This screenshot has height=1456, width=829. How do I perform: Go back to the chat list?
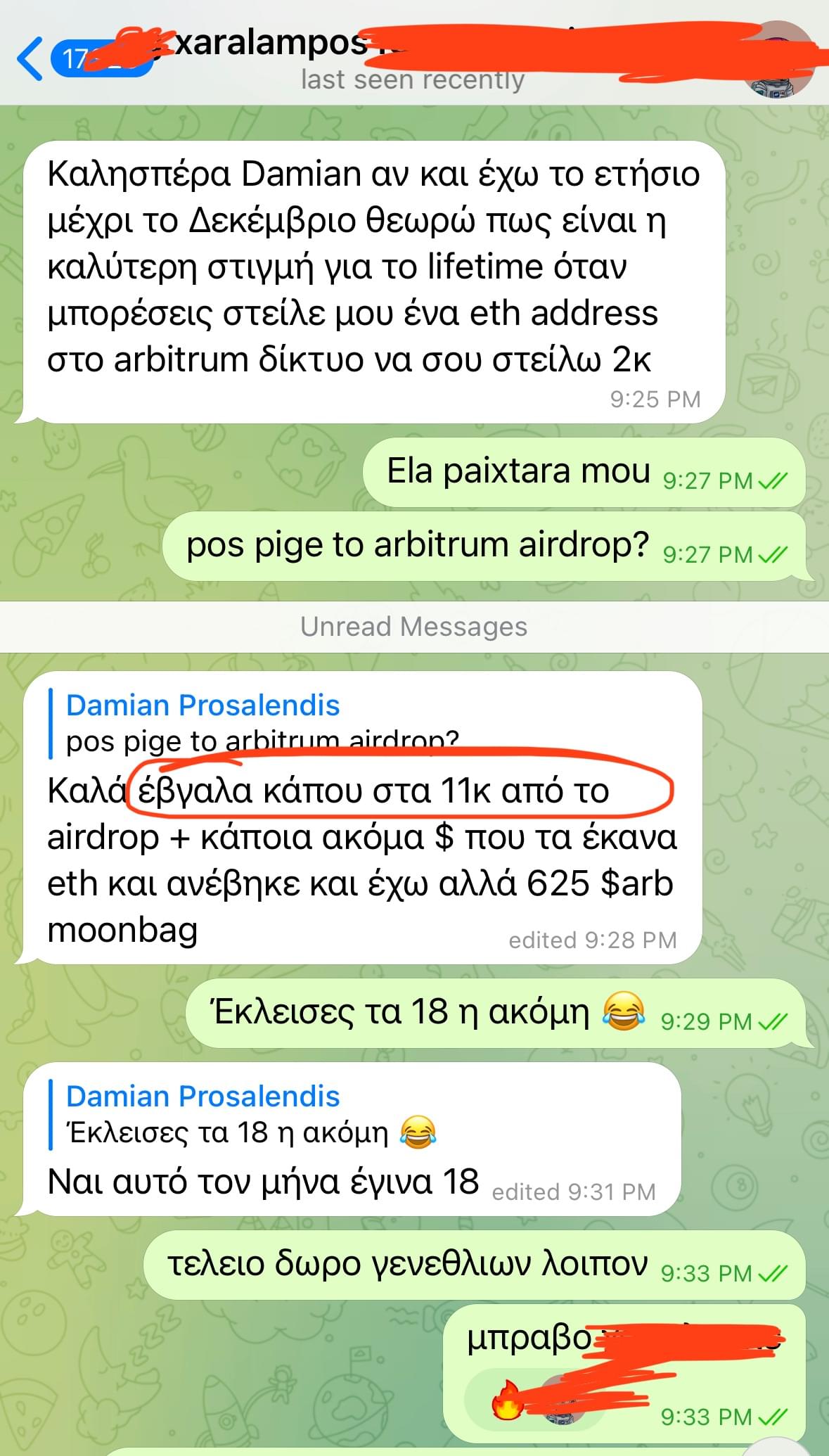[x=31, y=58]
